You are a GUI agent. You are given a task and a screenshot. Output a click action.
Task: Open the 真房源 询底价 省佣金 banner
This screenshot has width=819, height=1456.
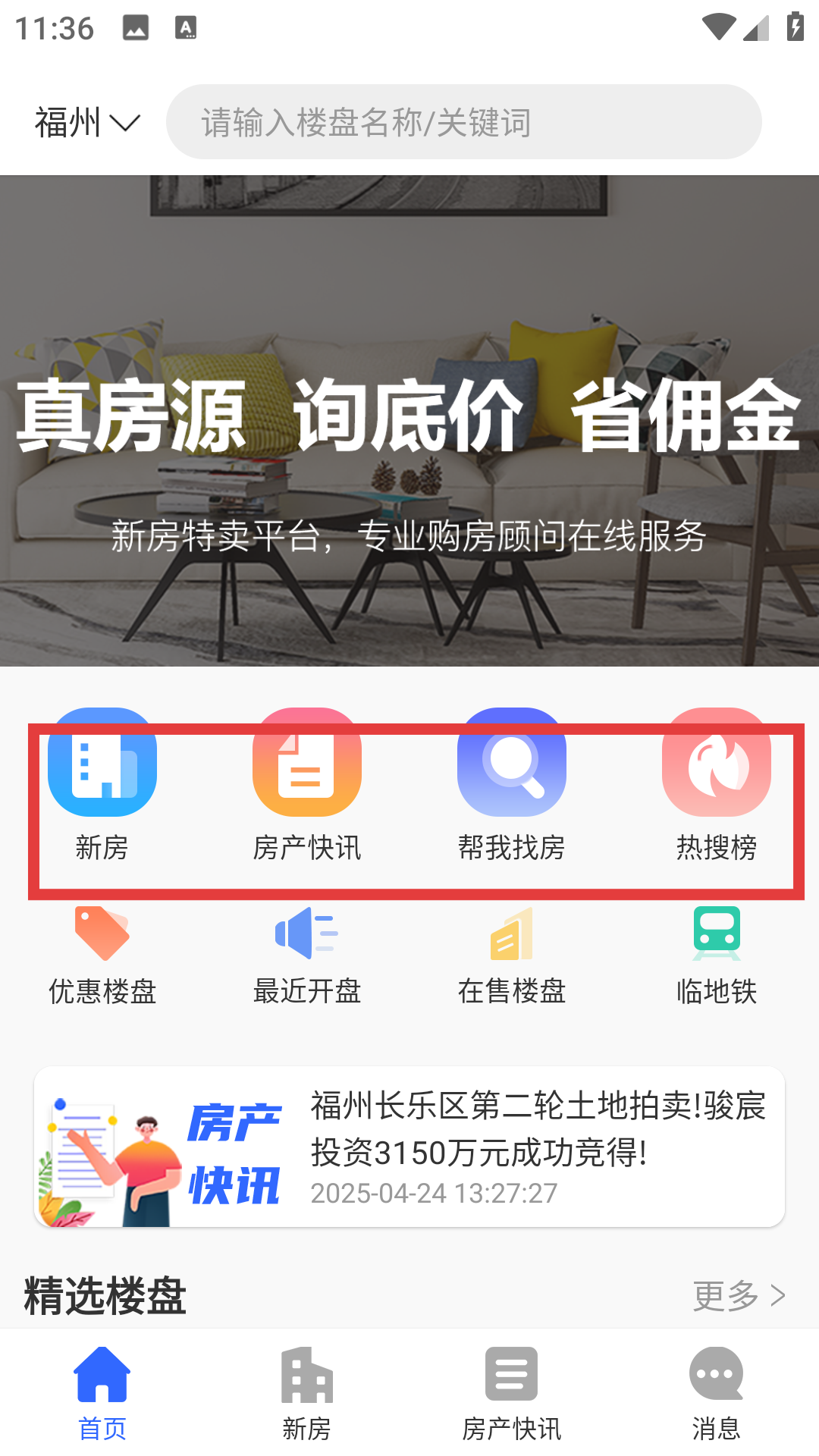tap(409, 421)
